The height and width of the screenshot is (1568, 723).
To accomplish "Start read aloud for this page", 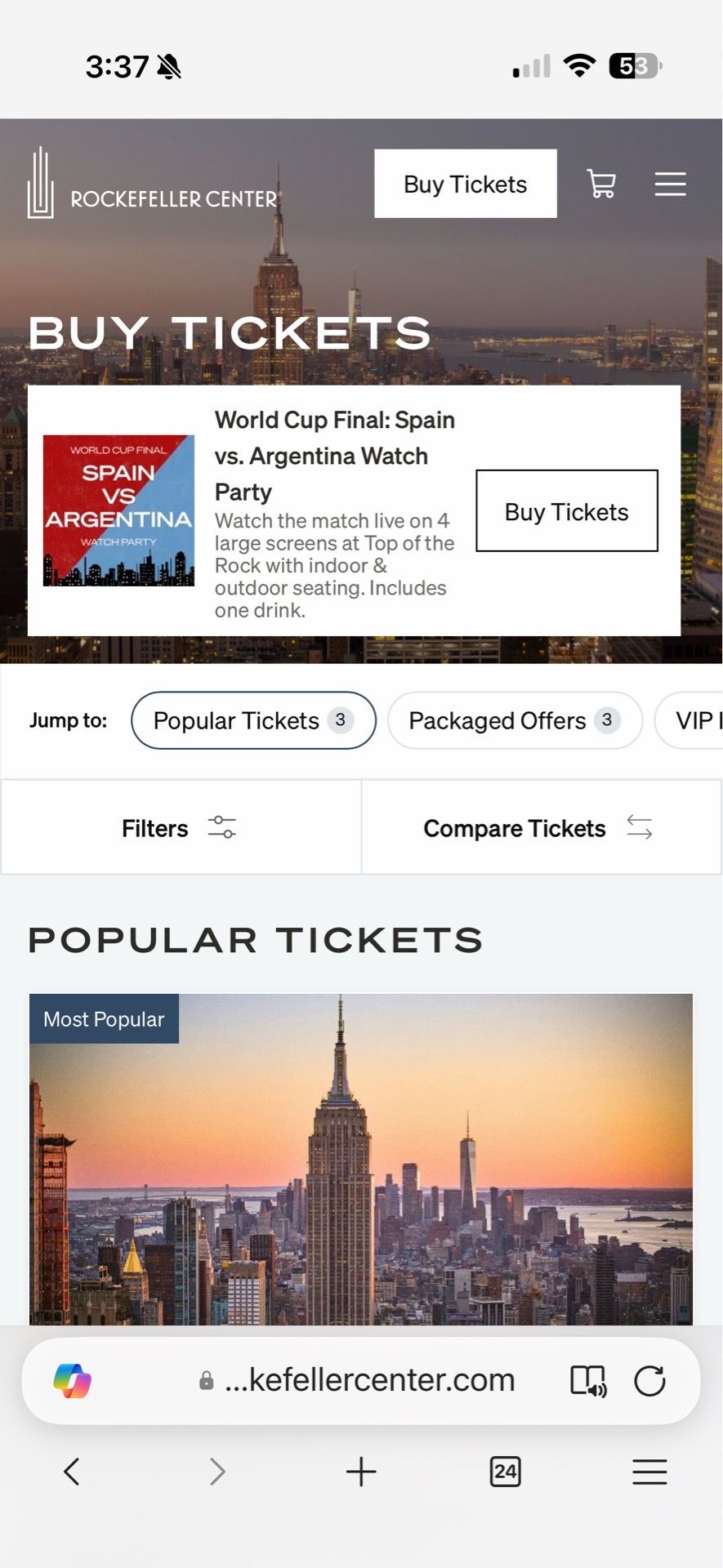I will 588,1381.
